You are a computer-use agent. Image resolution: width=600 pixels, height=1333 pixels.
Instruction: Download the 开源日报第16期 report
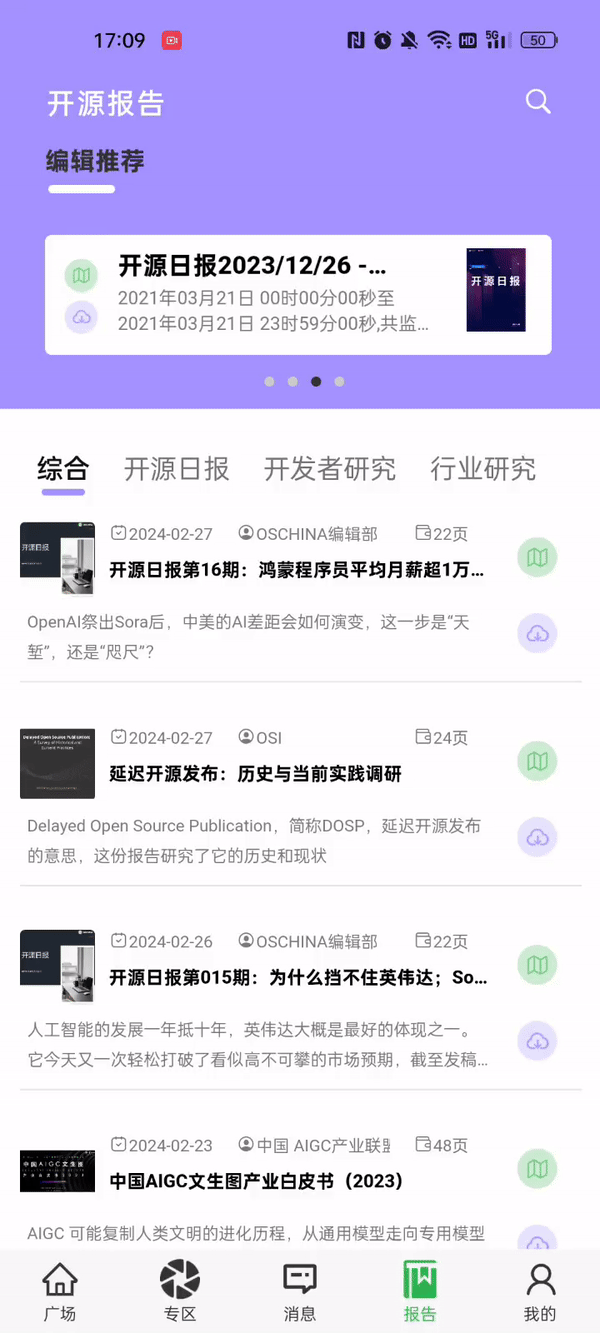[x=537, y=633]
